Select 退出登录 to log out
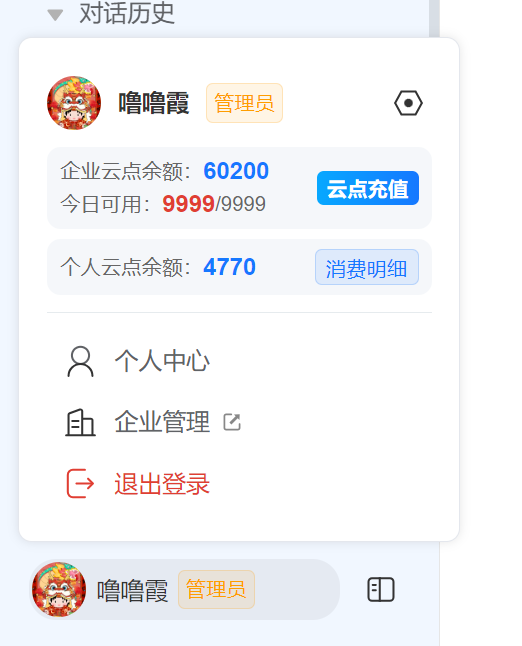Viewport: 522px width, 646px height. [138, 484]
